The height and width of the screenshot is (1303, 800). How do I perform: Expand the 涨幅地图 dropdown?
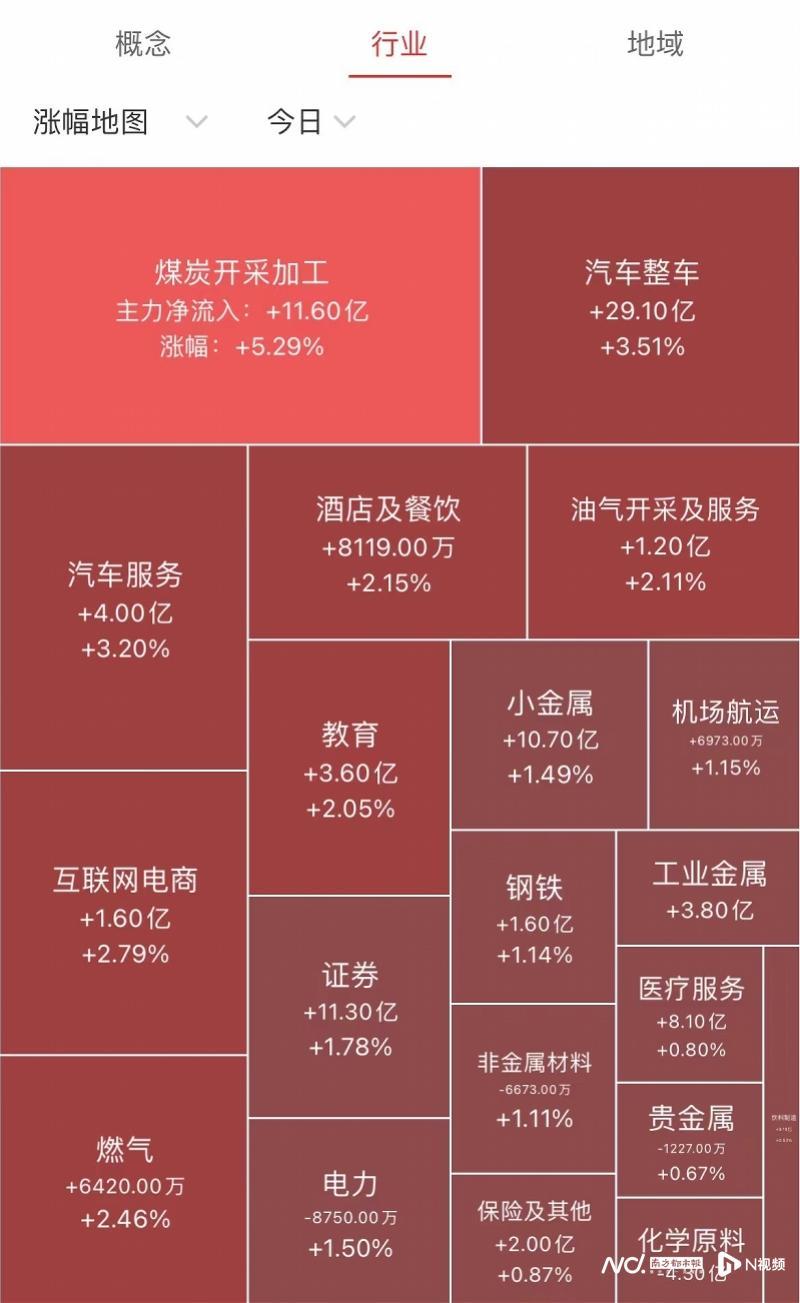(x=120, y=122)
